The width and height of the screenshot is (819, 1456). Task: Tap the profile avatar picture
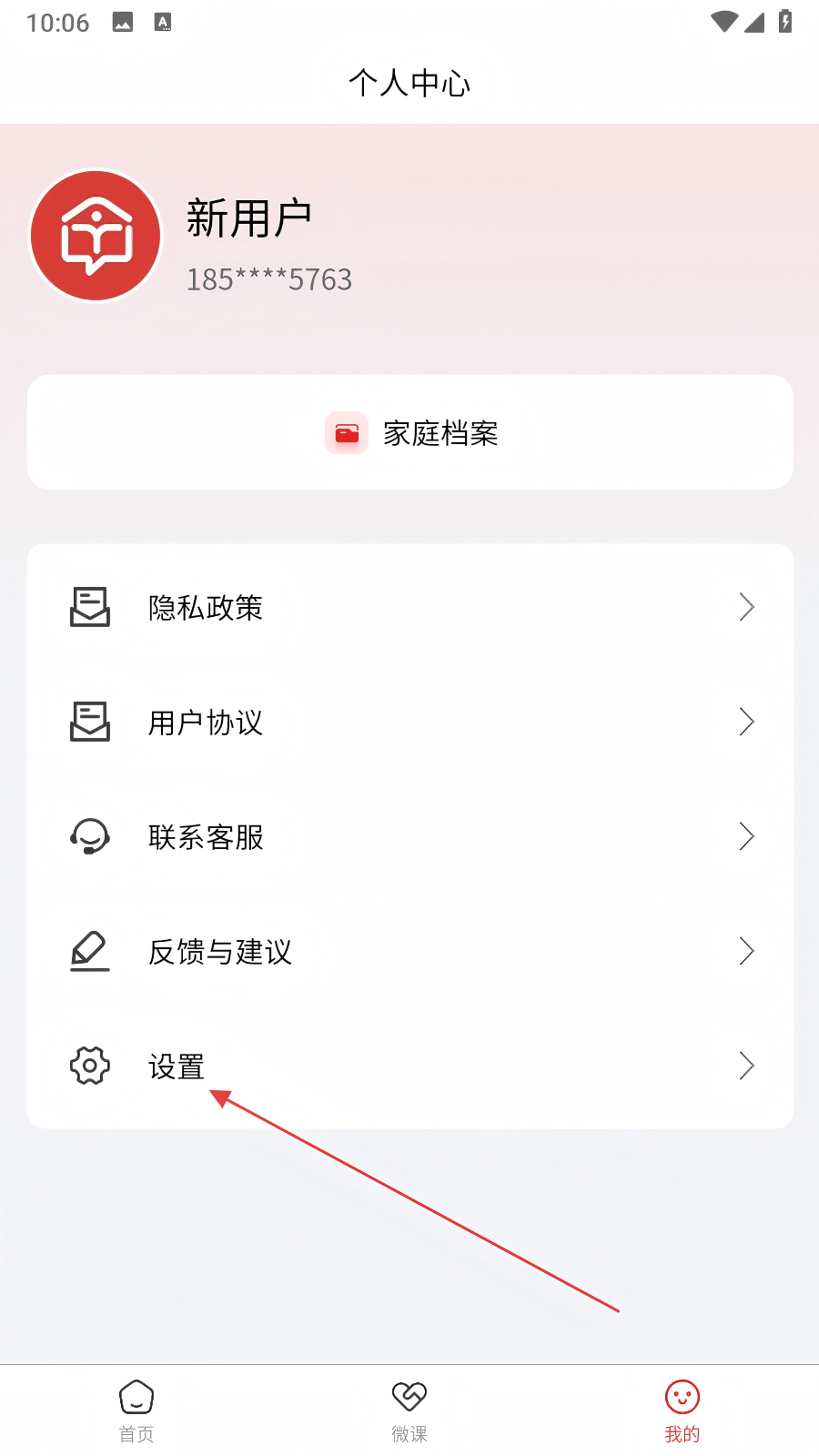click(96, 236)
